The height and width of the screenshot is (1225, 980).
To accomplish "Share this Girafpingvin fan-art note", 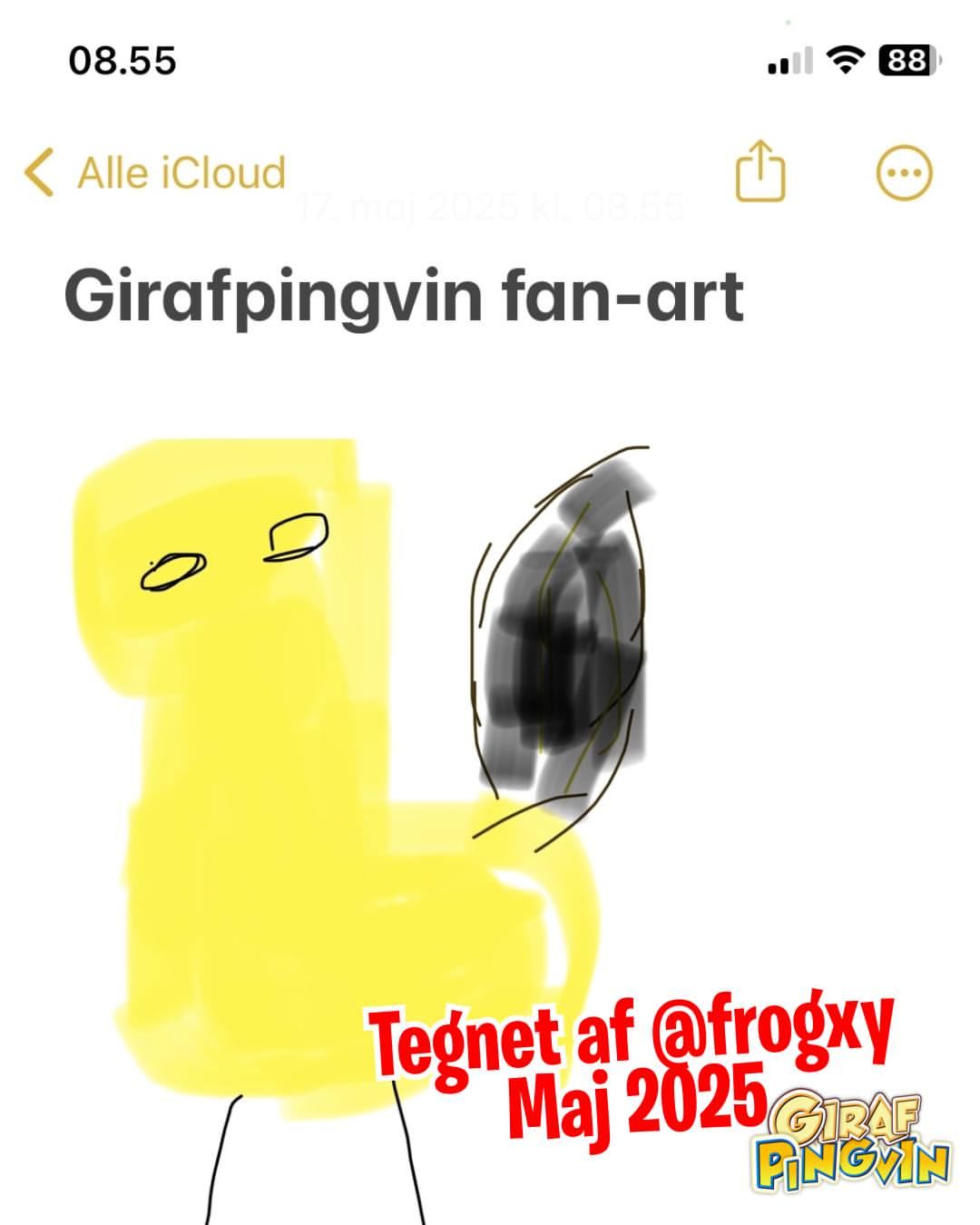I will coord(759,171).
